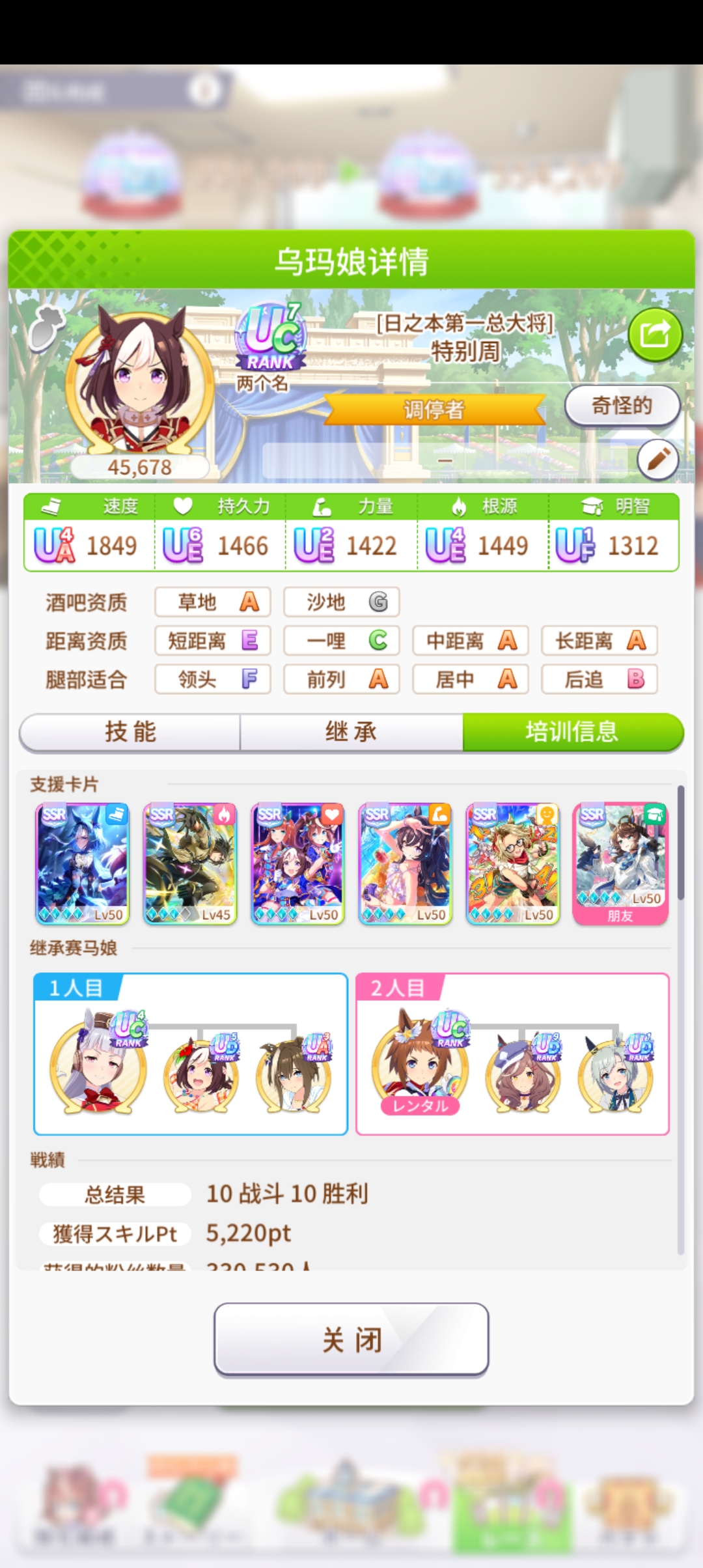Edit the memo with the pencil icon
The width and height of the screenshot is (703, 1568).
[657, 460]
